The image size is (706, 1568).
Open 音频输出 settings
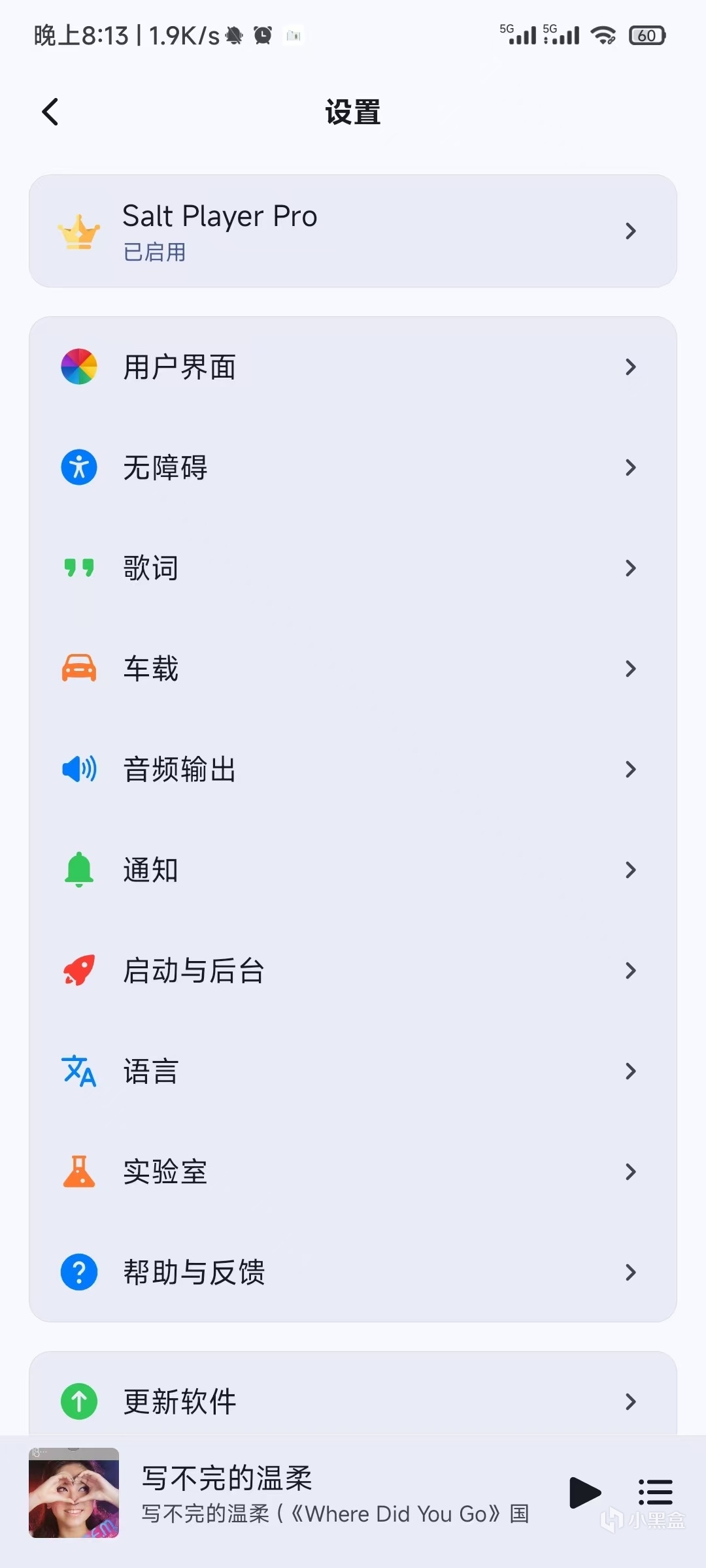353,770
